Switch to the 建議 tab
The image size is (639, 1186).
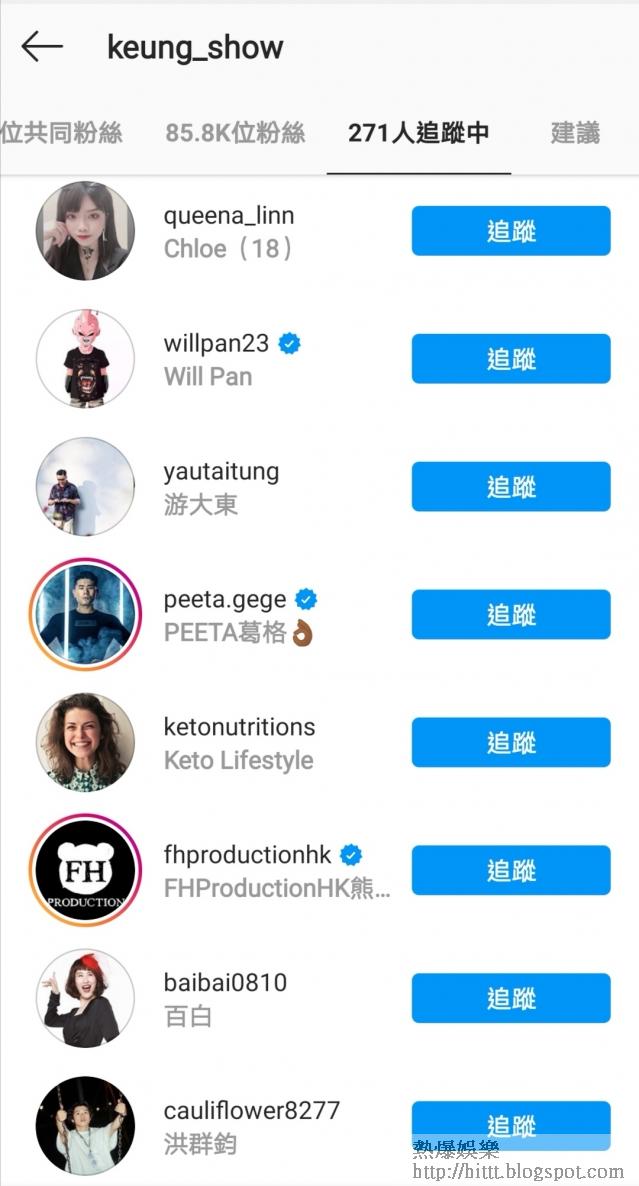coord(575,133)
